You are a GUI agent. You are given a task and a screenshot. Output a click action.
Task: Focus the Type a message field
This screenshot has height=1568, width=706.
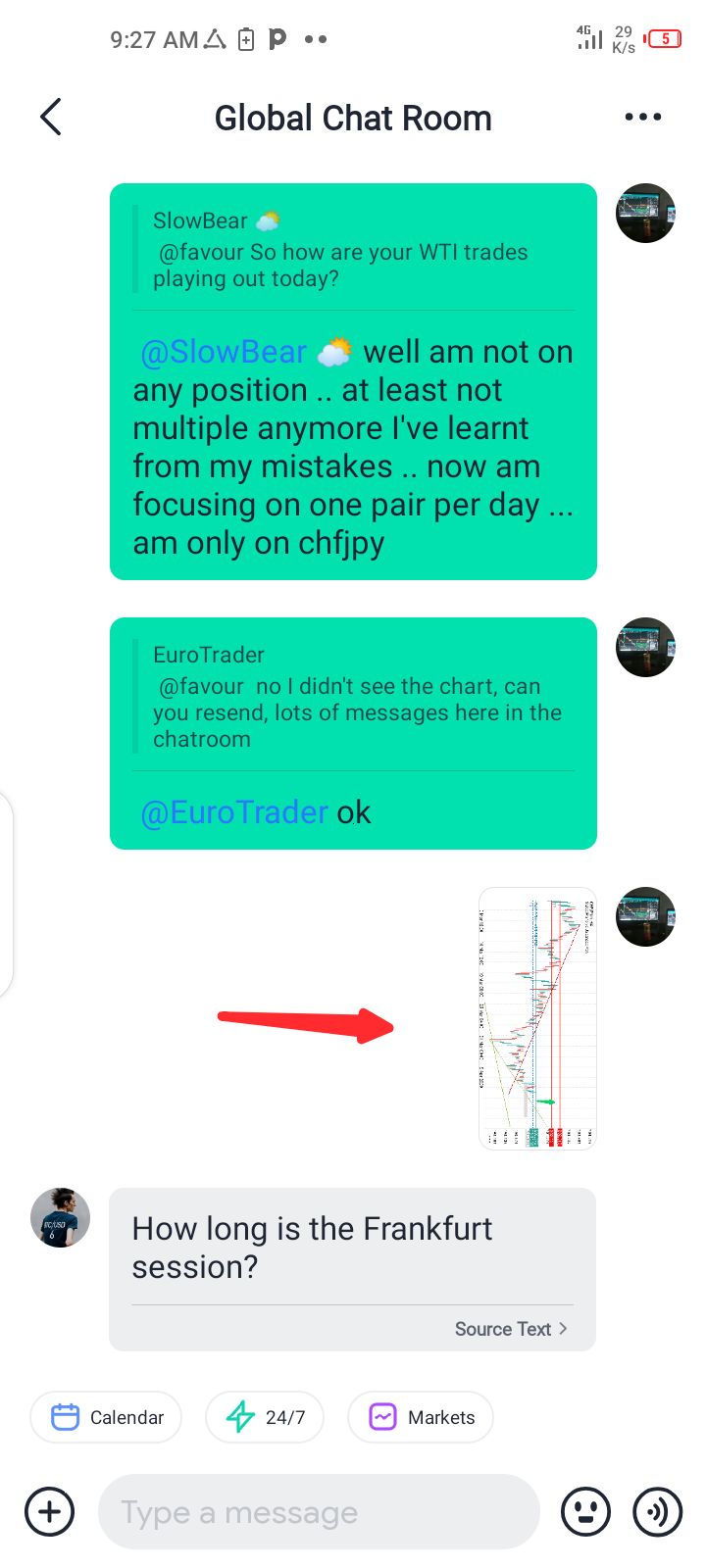click(x=319, y=1512)
